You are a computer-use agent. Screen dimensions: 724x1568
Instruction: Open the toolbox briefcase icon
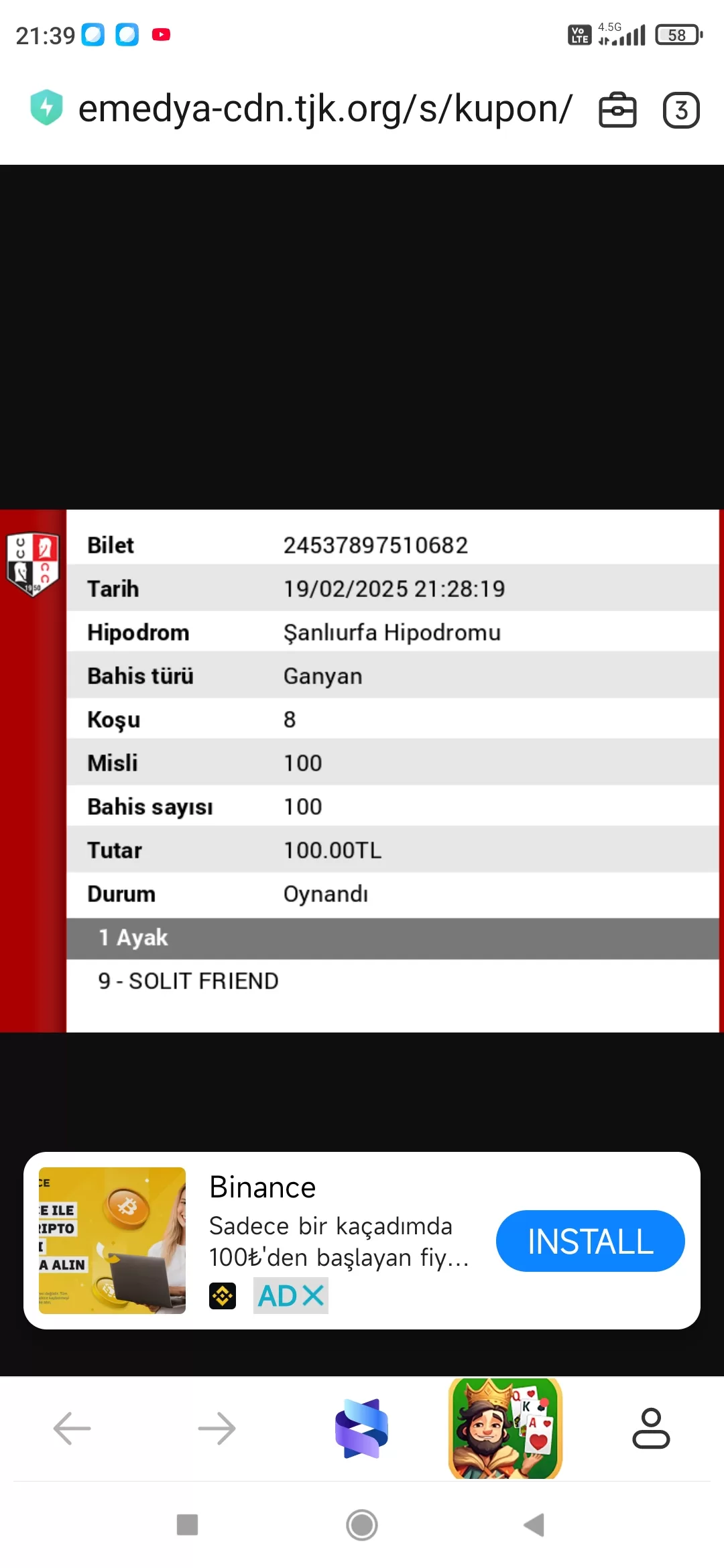(x=617, y=111)
